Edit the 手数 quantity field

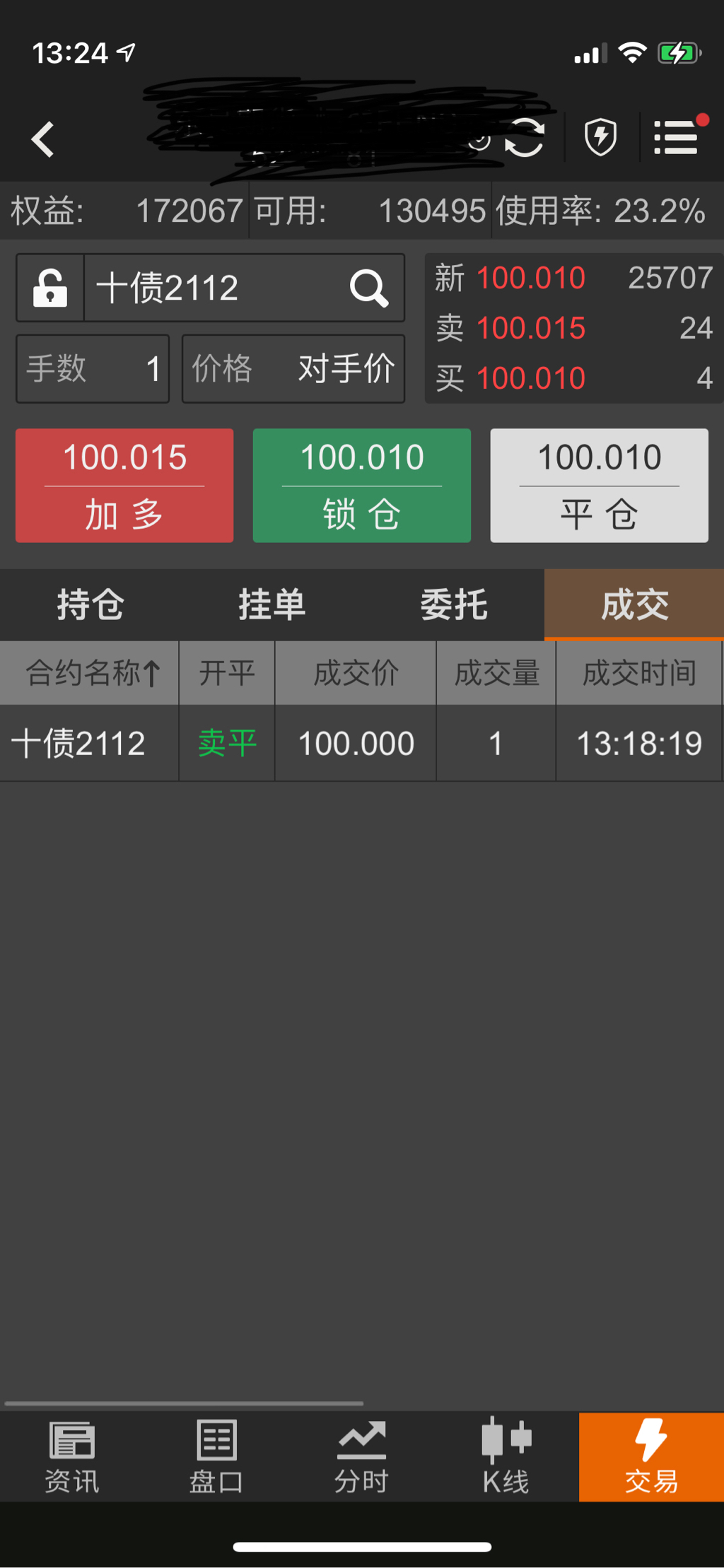tap(93, 368)
